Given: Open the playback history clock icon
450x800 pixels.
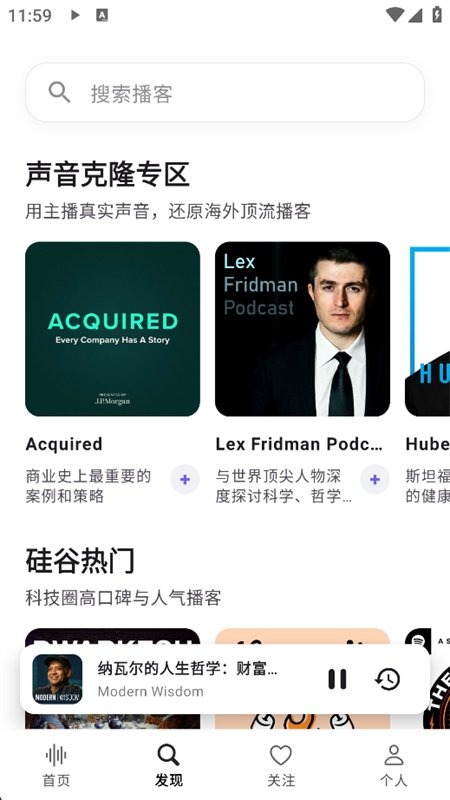Looking at the screenshot, I should 387,679.
